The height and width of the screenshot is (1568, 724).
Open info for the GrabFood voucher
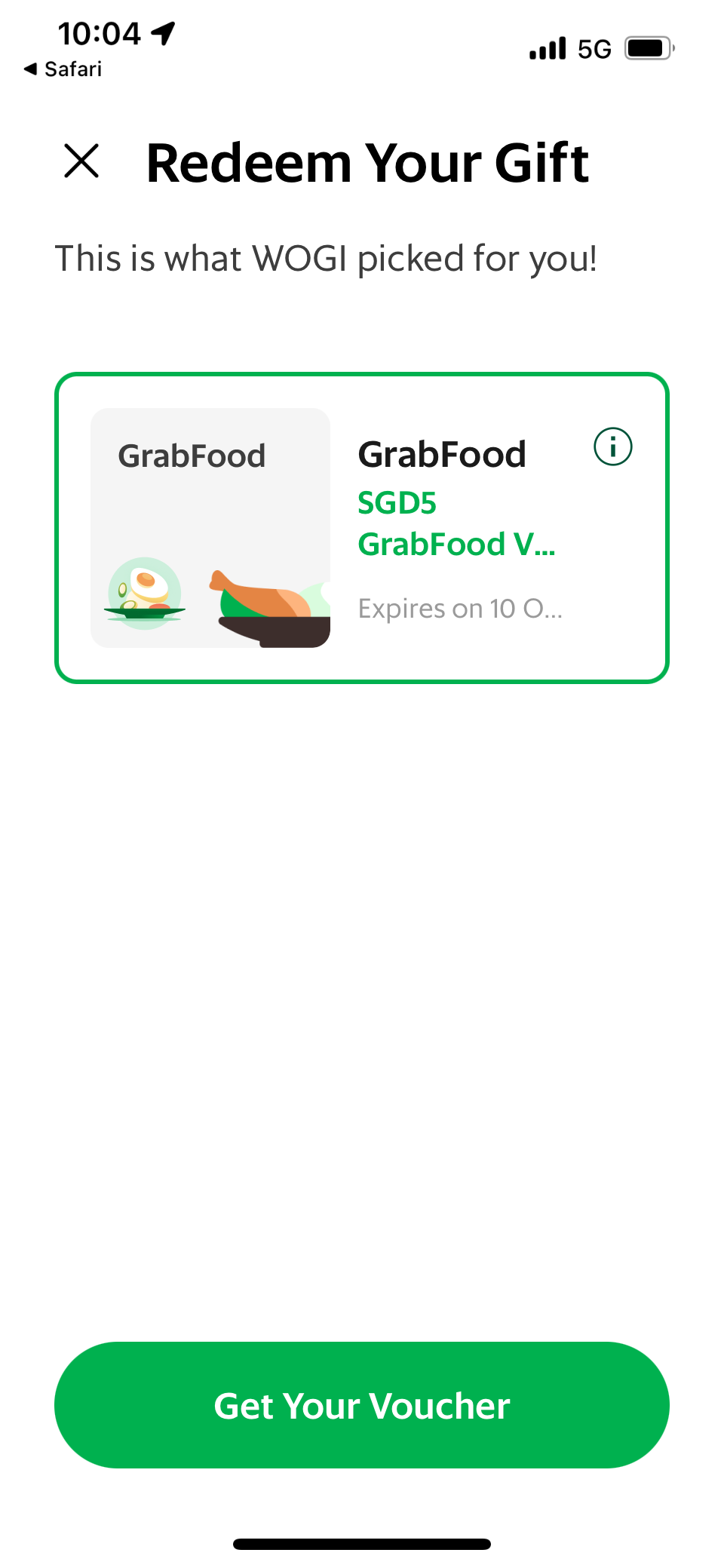pyautogui.click(x=612, y=447)
